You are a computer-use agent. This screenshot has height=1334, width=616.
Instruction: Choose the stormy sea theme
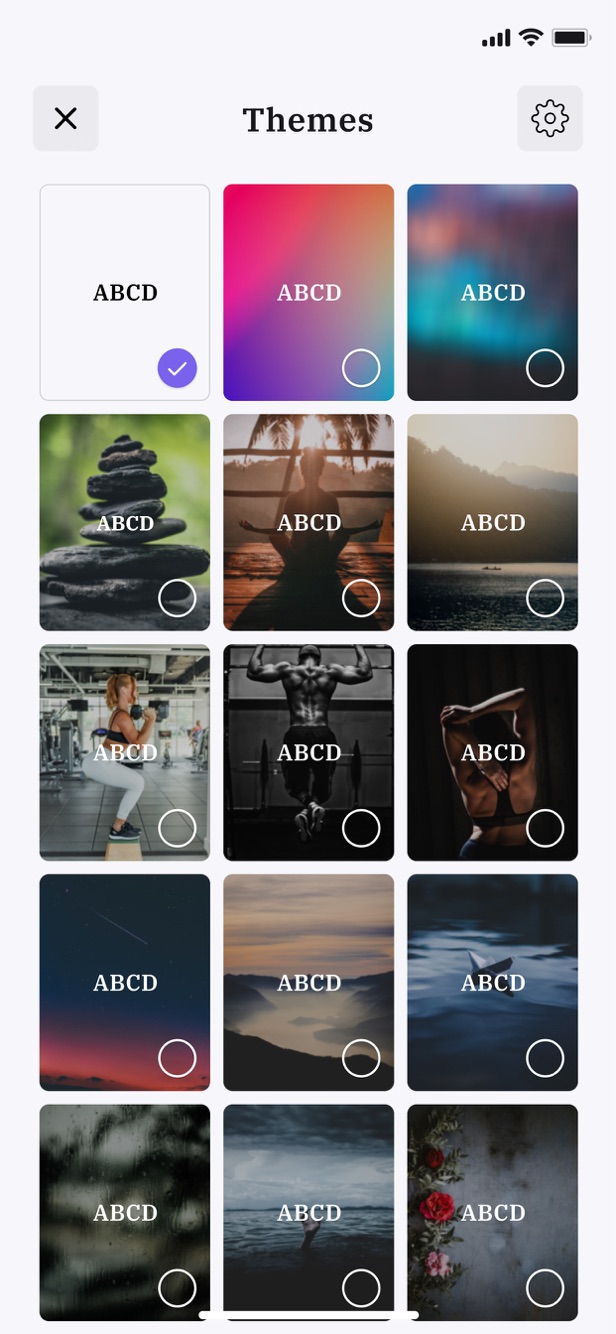coord(309,1212)
